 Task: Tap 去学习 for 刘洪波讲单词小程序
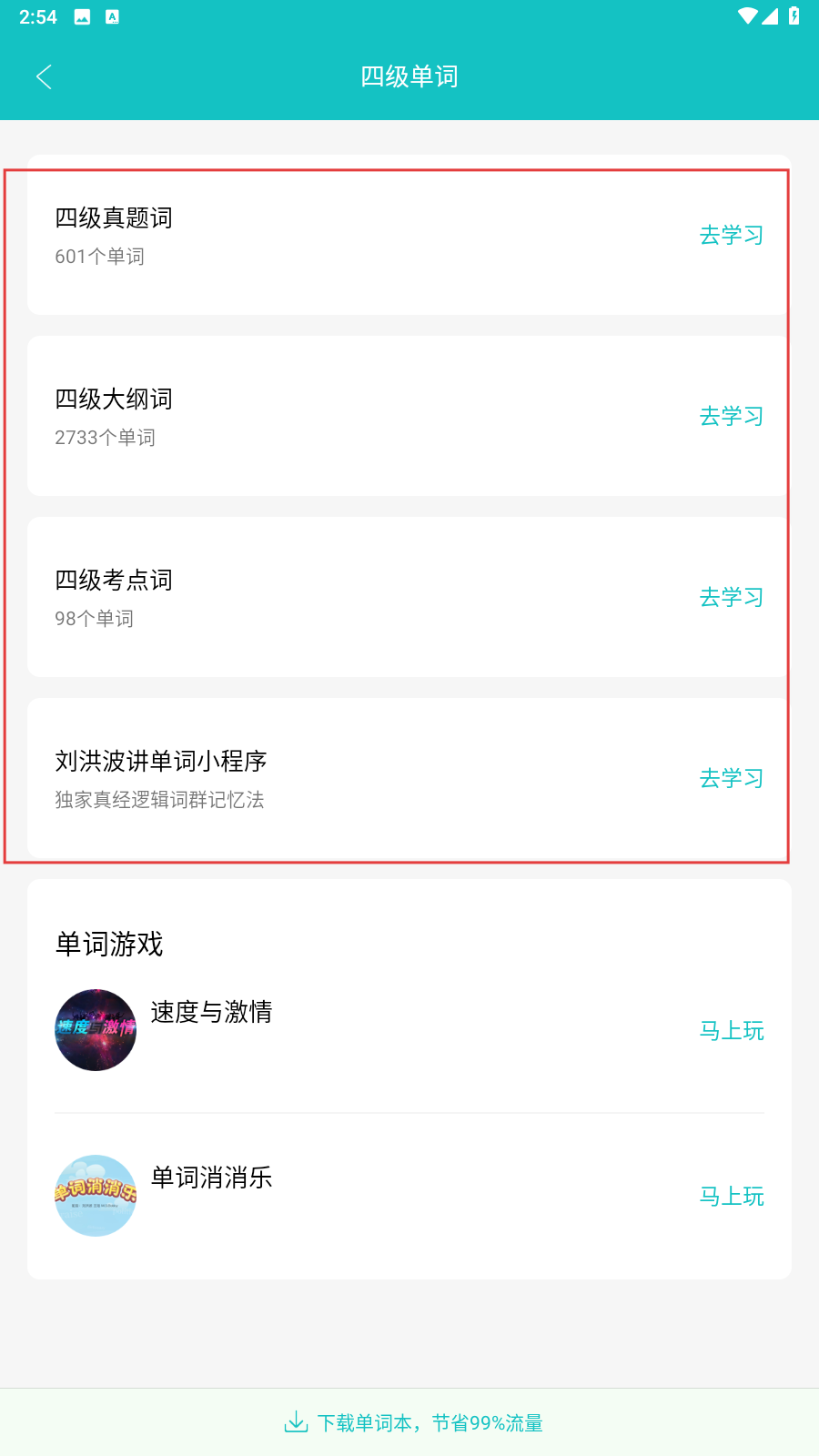tap(731, 778)
